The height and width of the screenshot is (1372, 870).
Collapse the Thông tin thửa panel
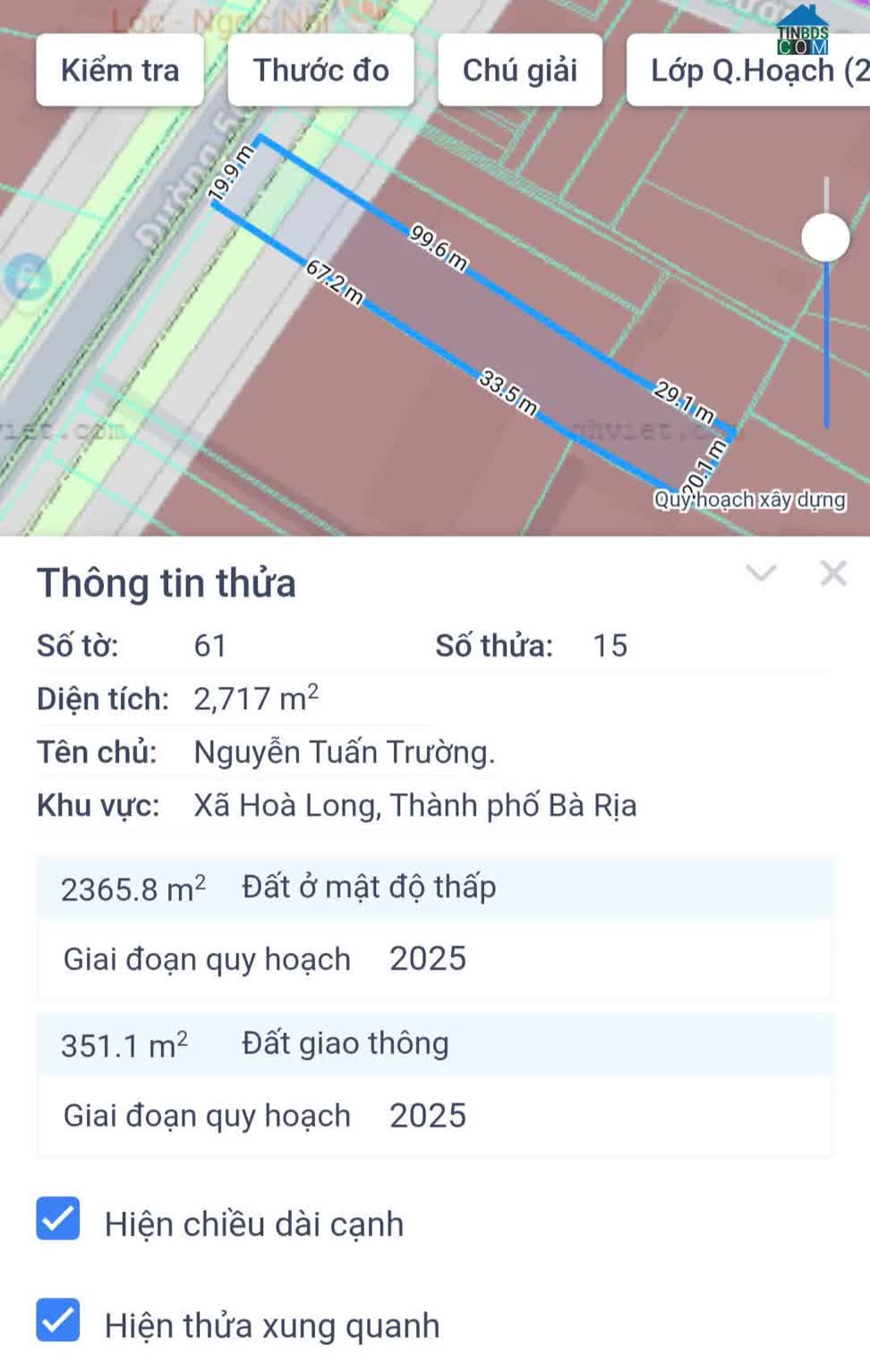point(761,573)
